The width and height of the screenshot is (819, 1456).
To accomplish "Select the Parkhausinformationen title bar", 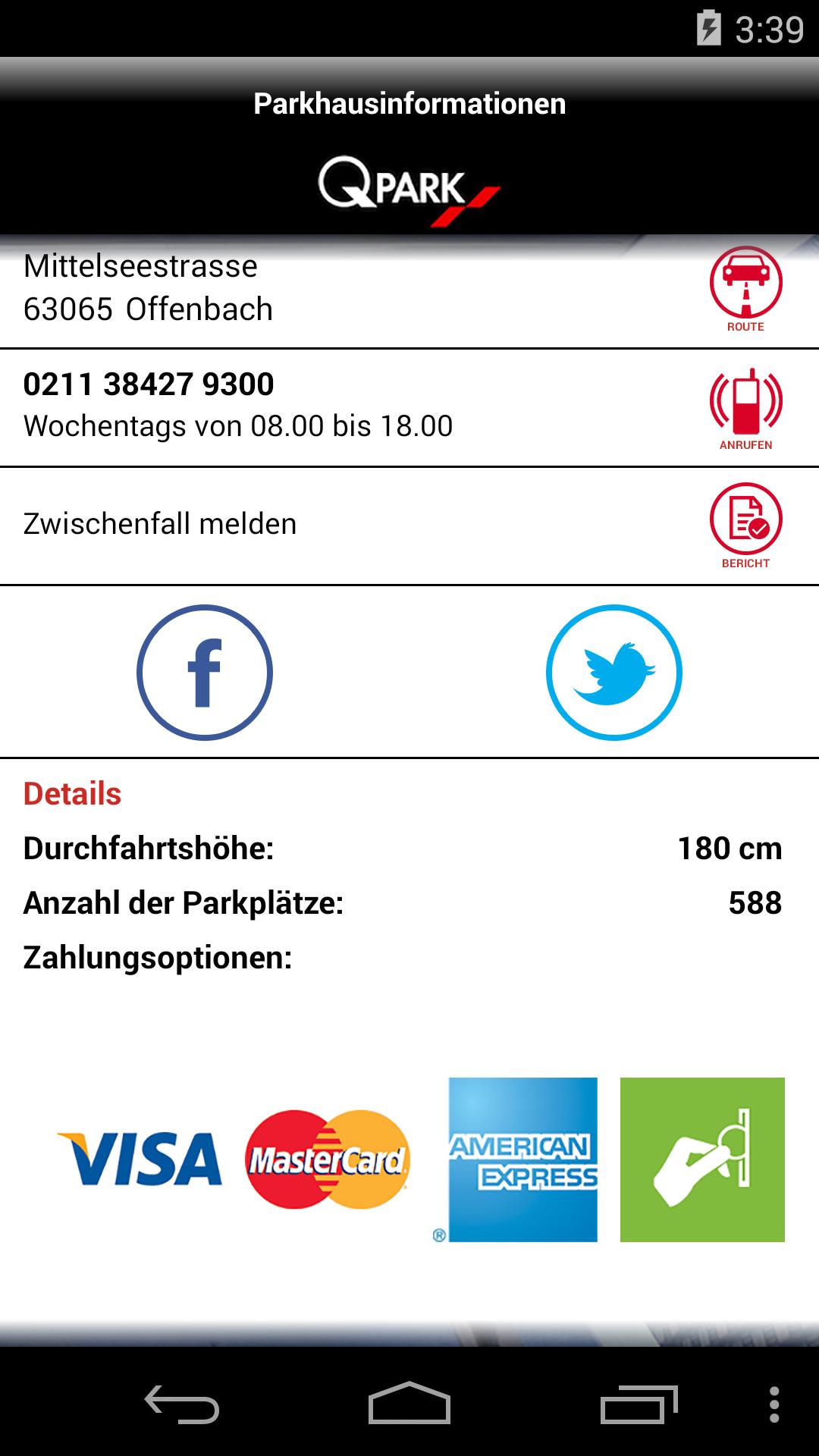I will click(x=409, y=104).
